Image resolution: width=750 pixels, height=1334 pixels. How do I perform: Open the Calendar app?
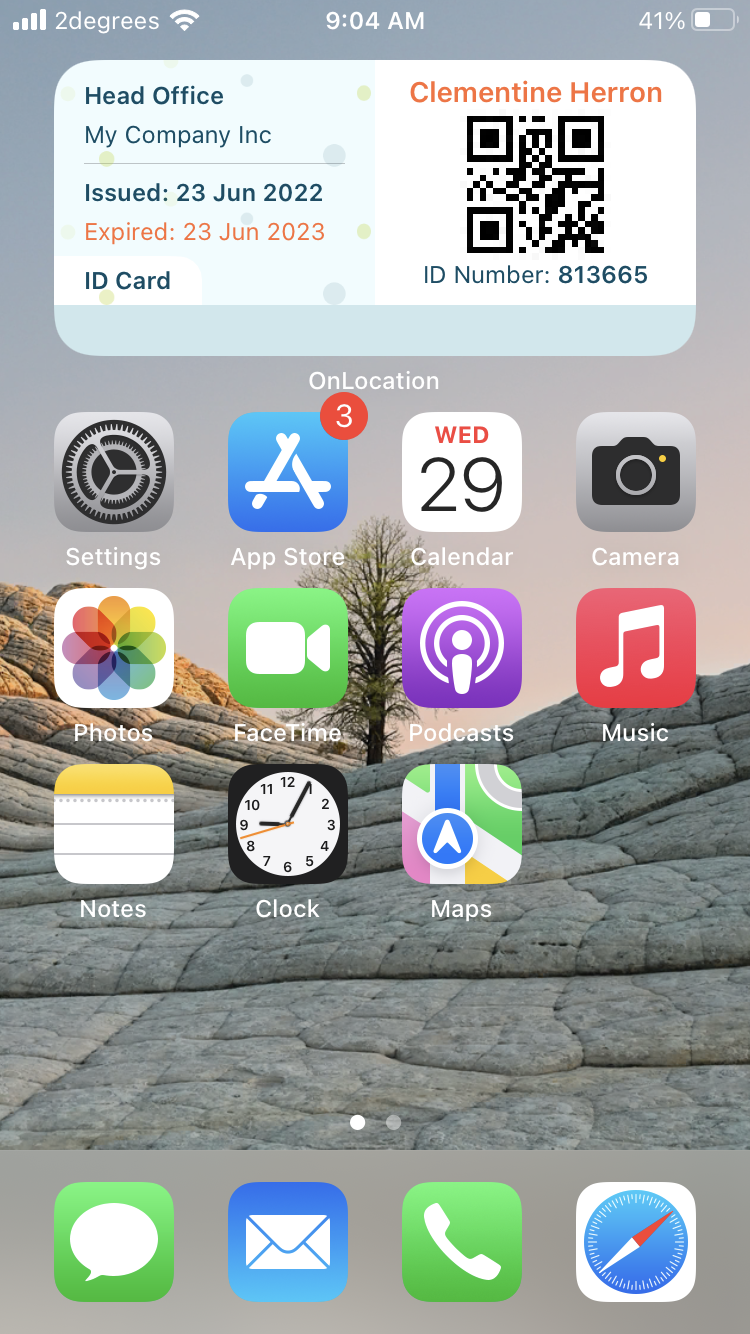point(462,472)
